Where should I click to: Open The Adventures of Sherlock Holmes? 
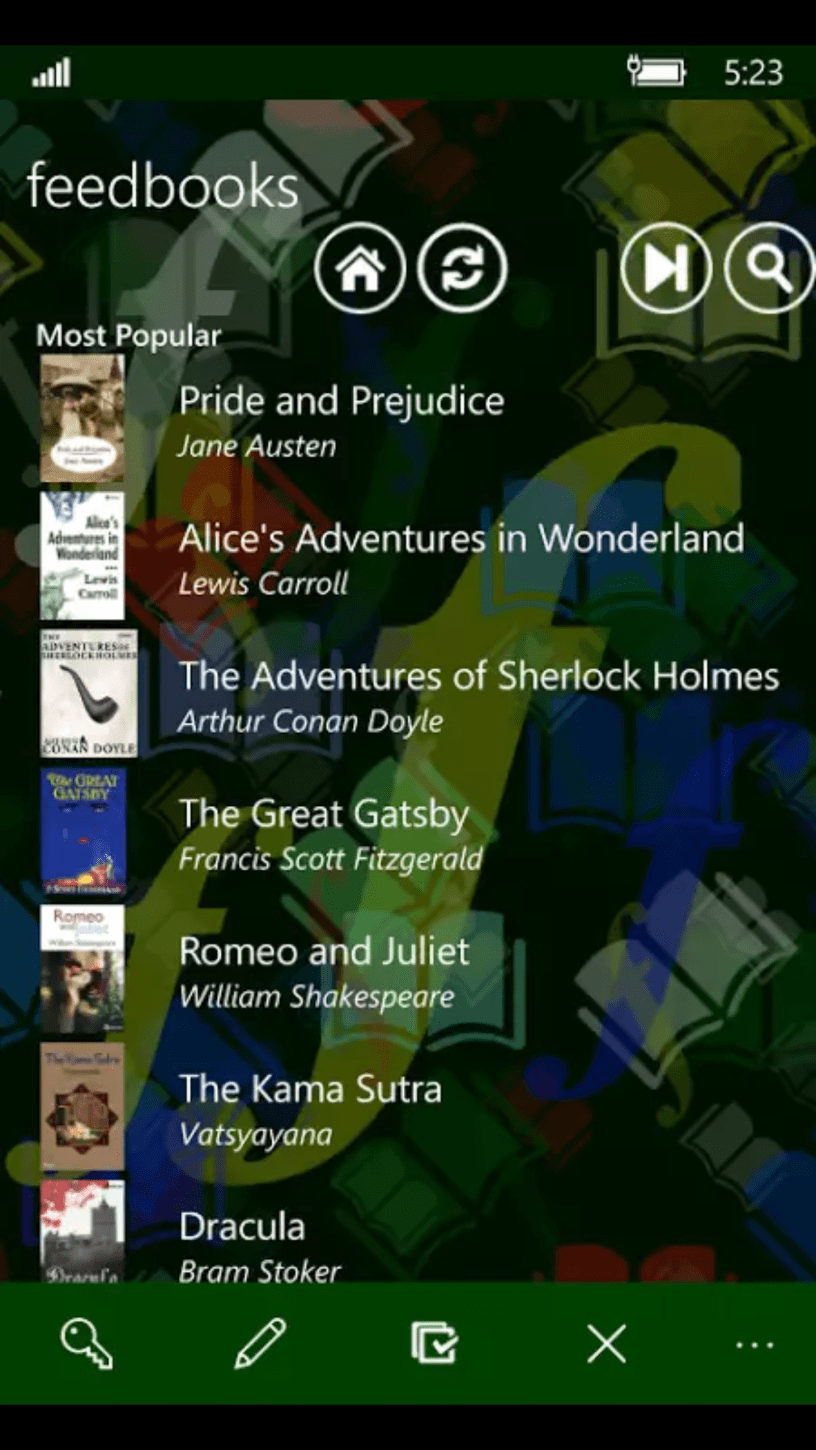click(478, 694)
